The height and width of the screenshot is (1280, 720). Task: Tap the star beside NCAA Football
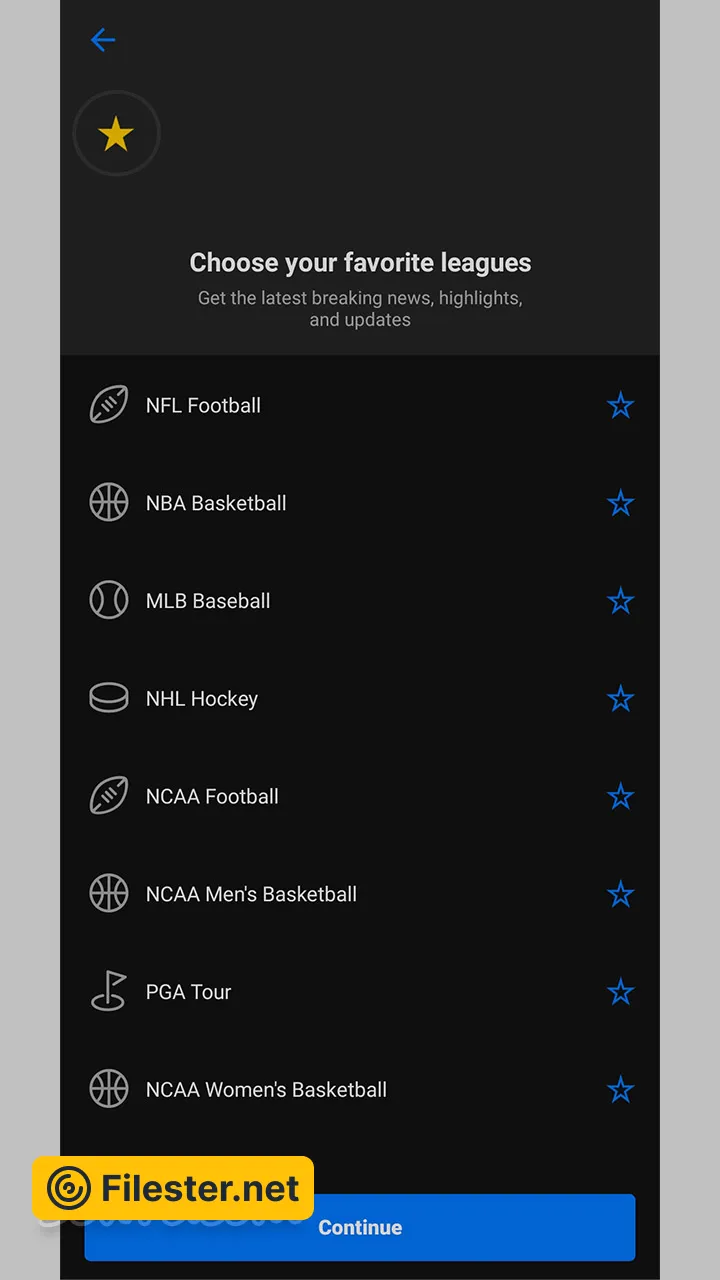point(620,797)
